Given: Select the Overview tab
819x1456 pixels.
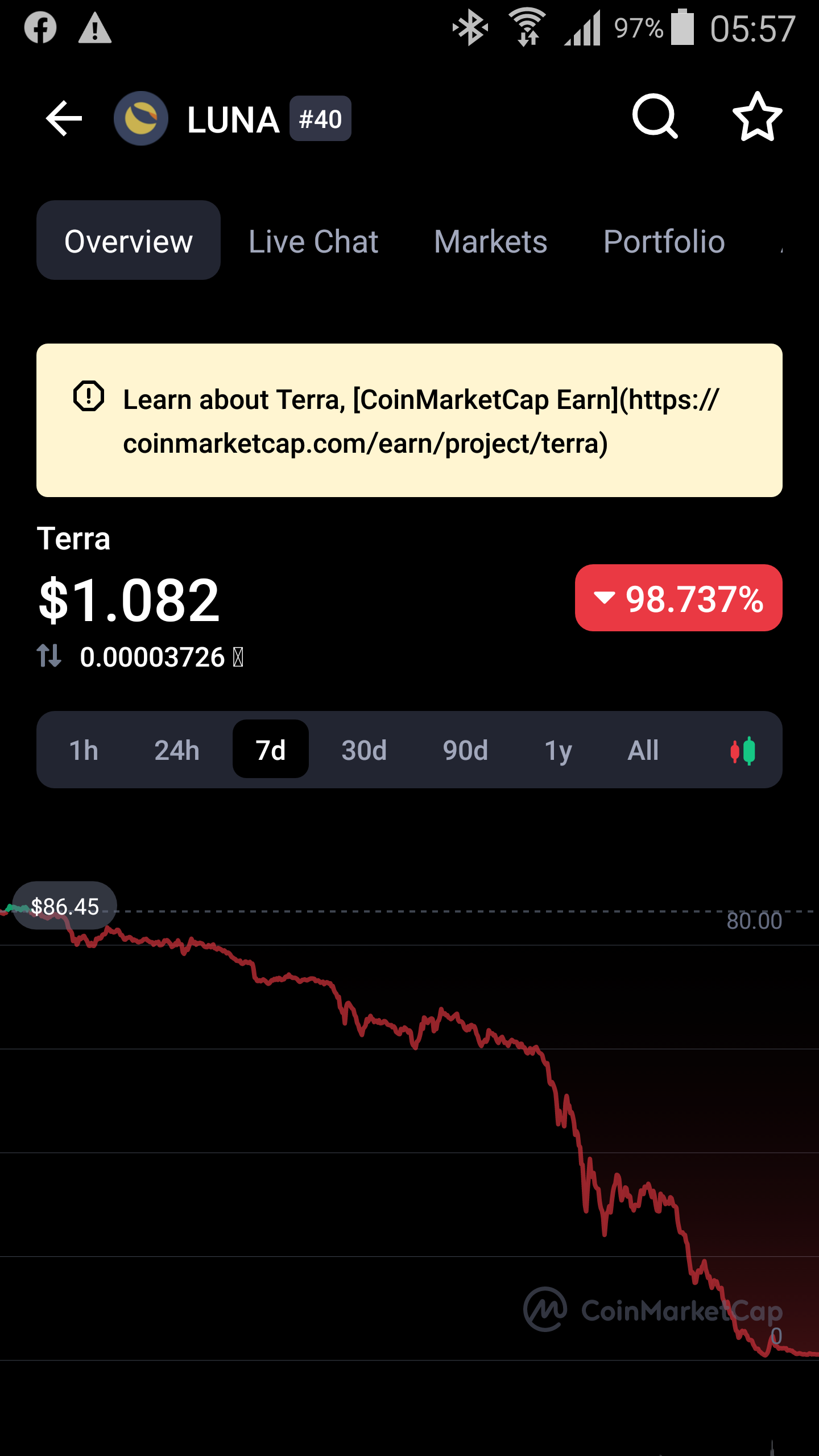Looking at the screenshot, I should click(x=129, y=240).
